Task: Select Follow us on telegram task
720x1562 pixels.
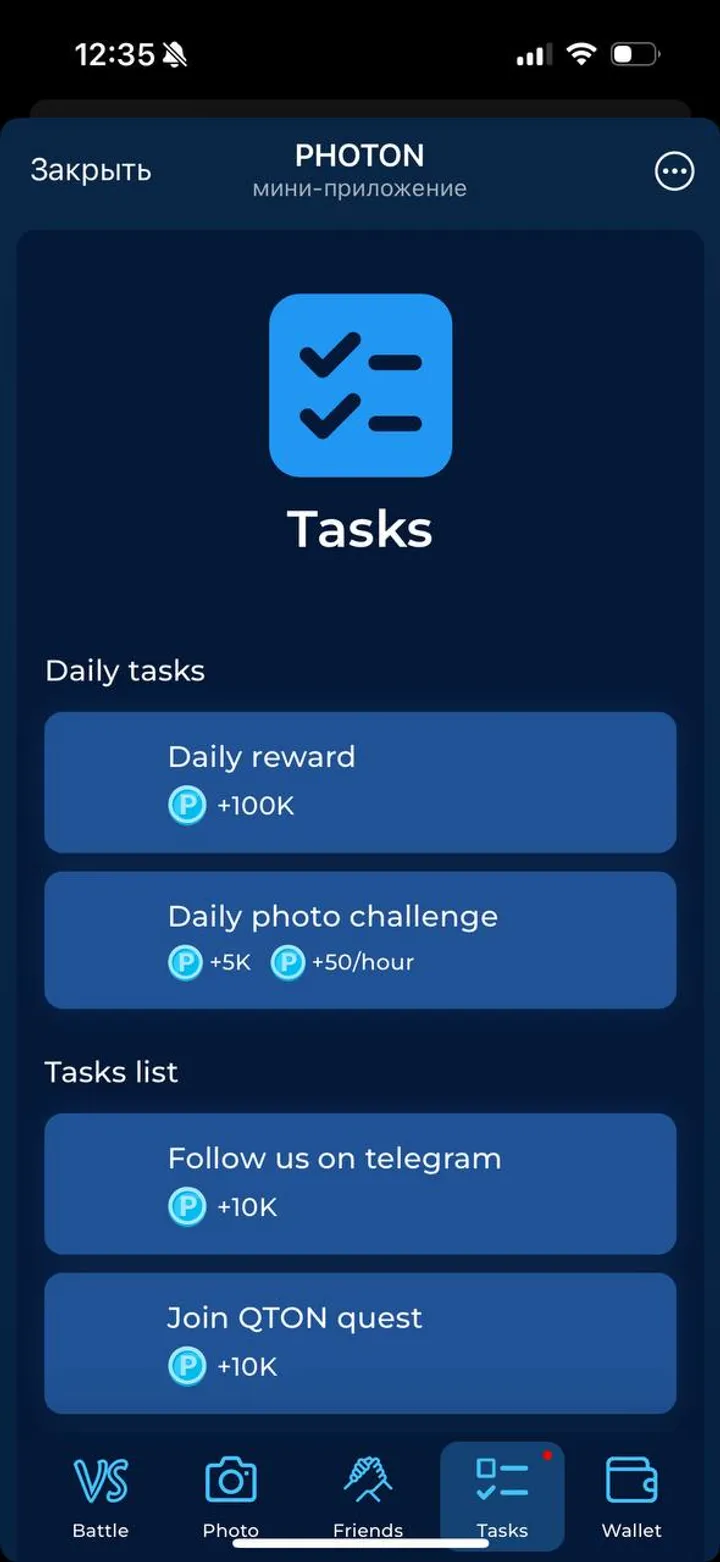Action: point(360,1183)
